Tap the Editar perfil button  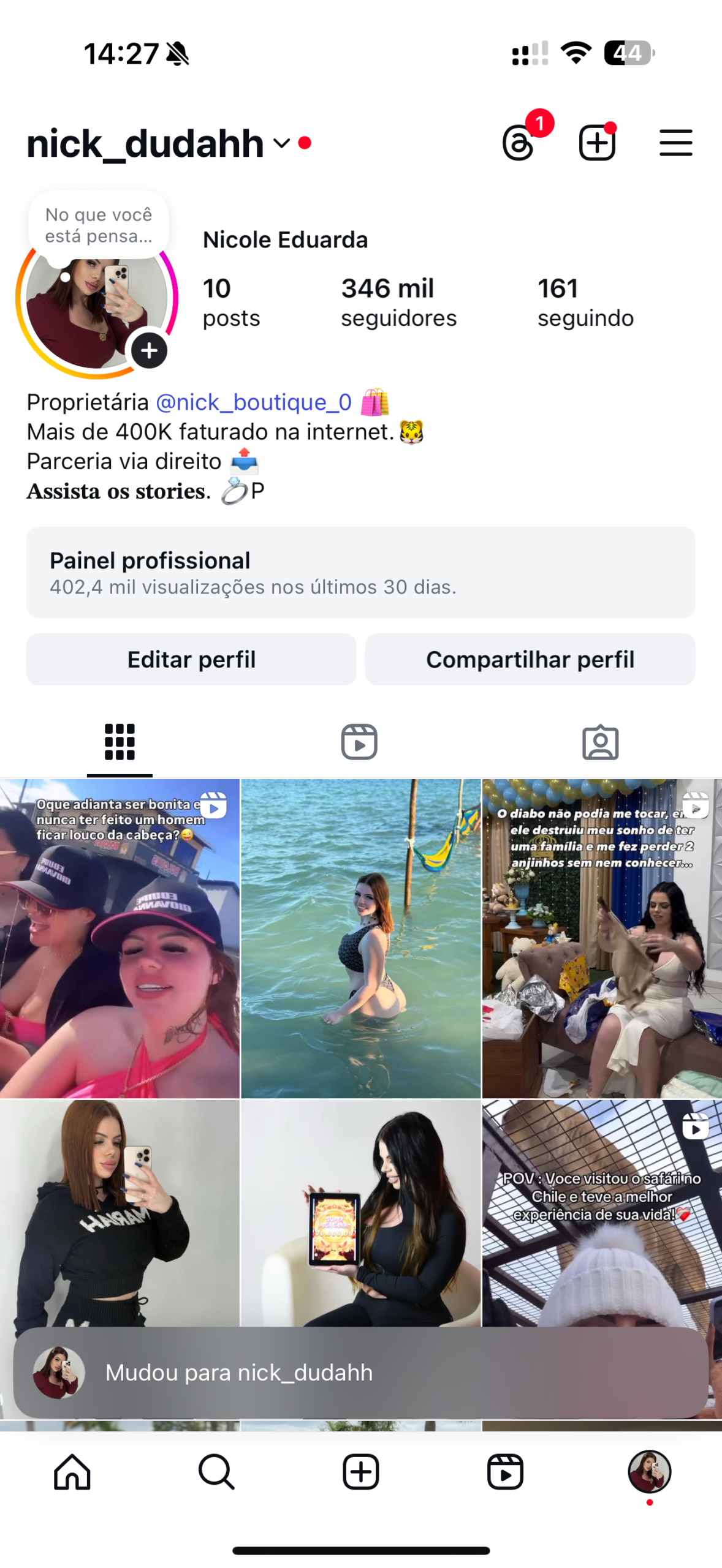click(x=191, y=659)
